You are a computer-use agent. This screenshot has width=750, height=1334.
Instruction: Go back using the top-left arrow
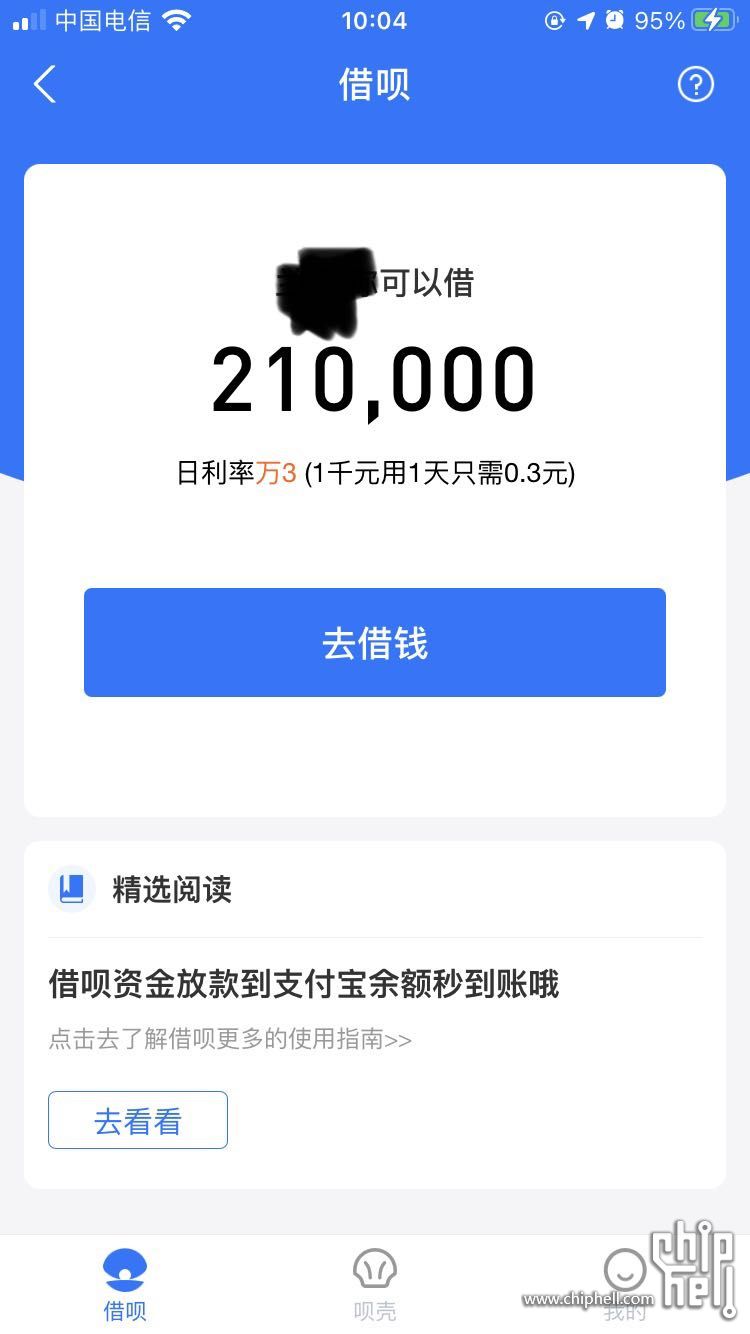coord(44,85)
